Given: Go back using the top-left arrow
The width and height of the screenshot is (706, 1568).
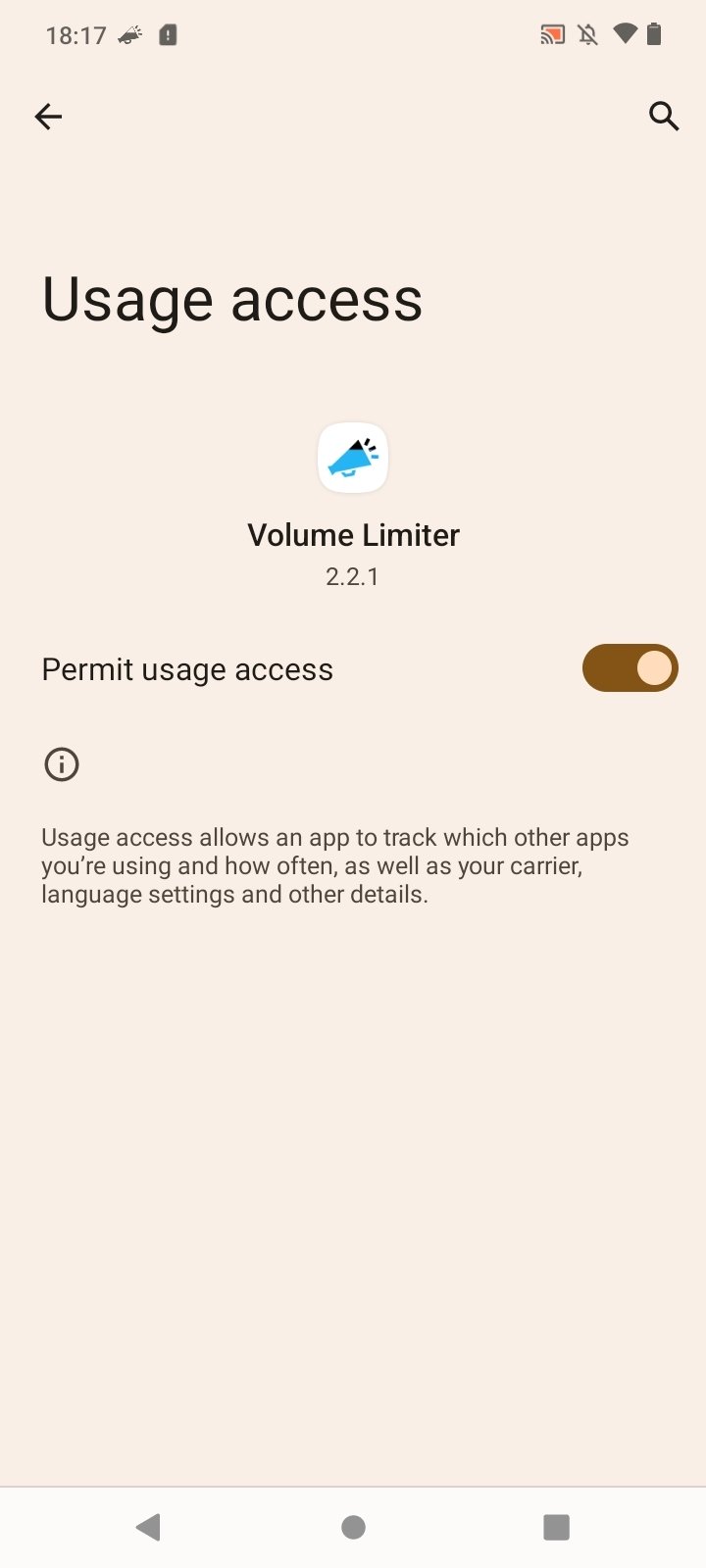Looking at the screenshot, I should click(48, 117).
